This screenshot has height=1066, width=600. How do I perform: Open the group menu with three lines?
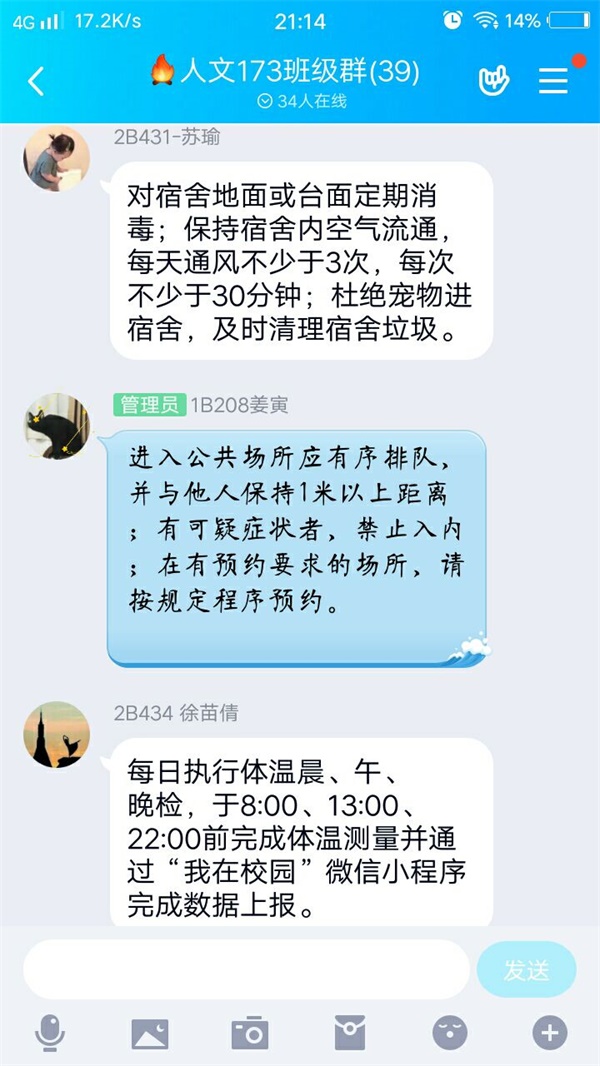click(553, 81)
